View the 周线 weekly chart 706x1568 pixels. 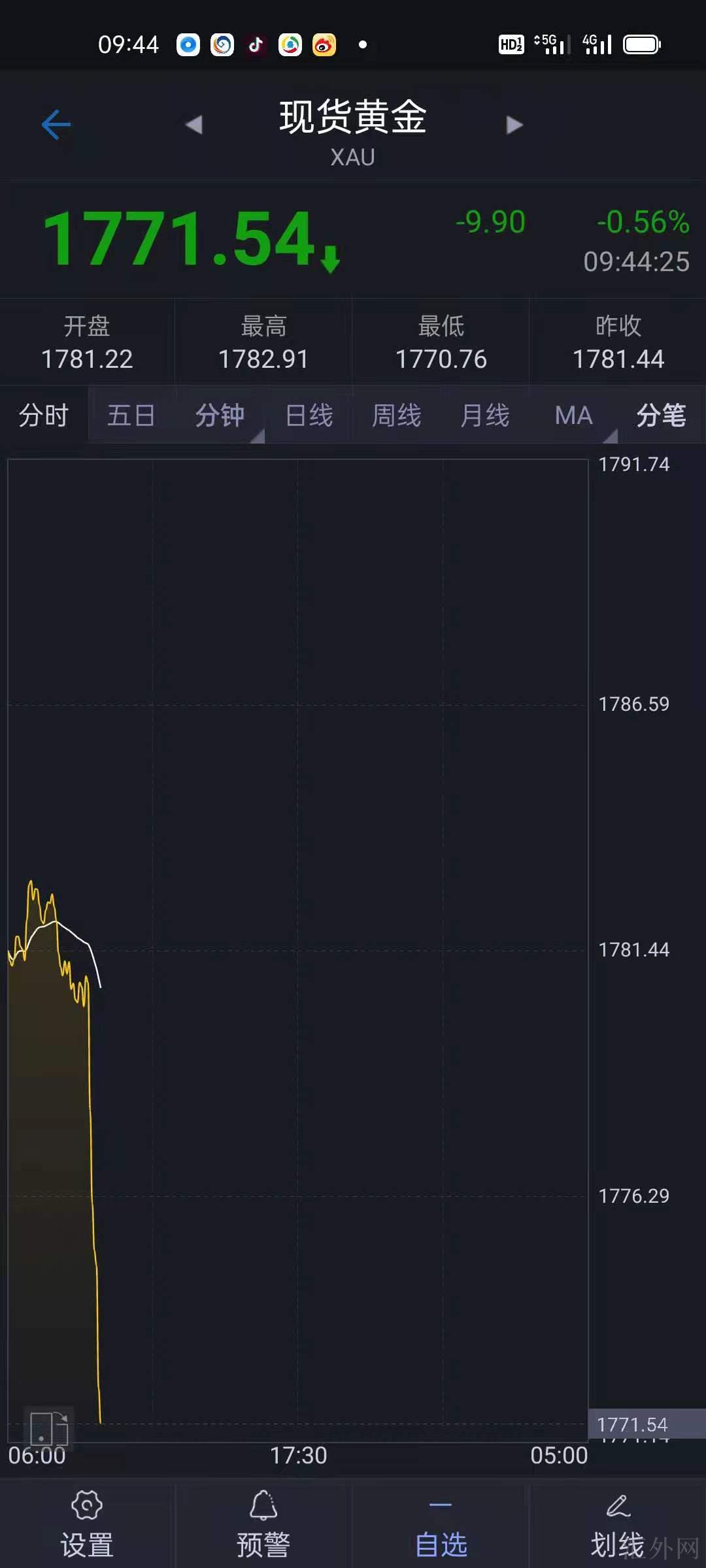coord(397,416)
